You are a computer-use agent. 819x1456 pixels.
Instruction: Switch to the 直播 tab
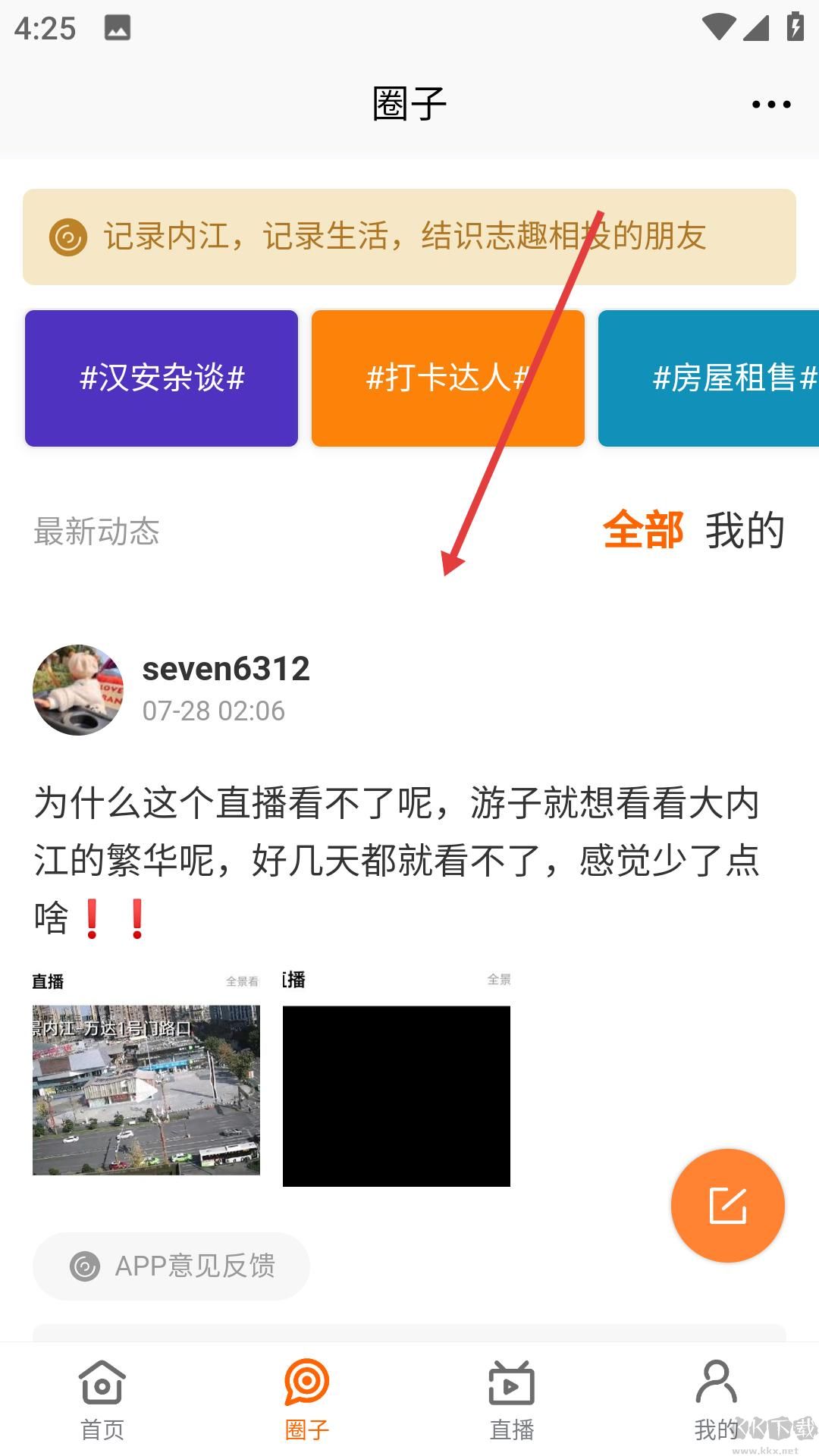click(x=512, y=1400)
